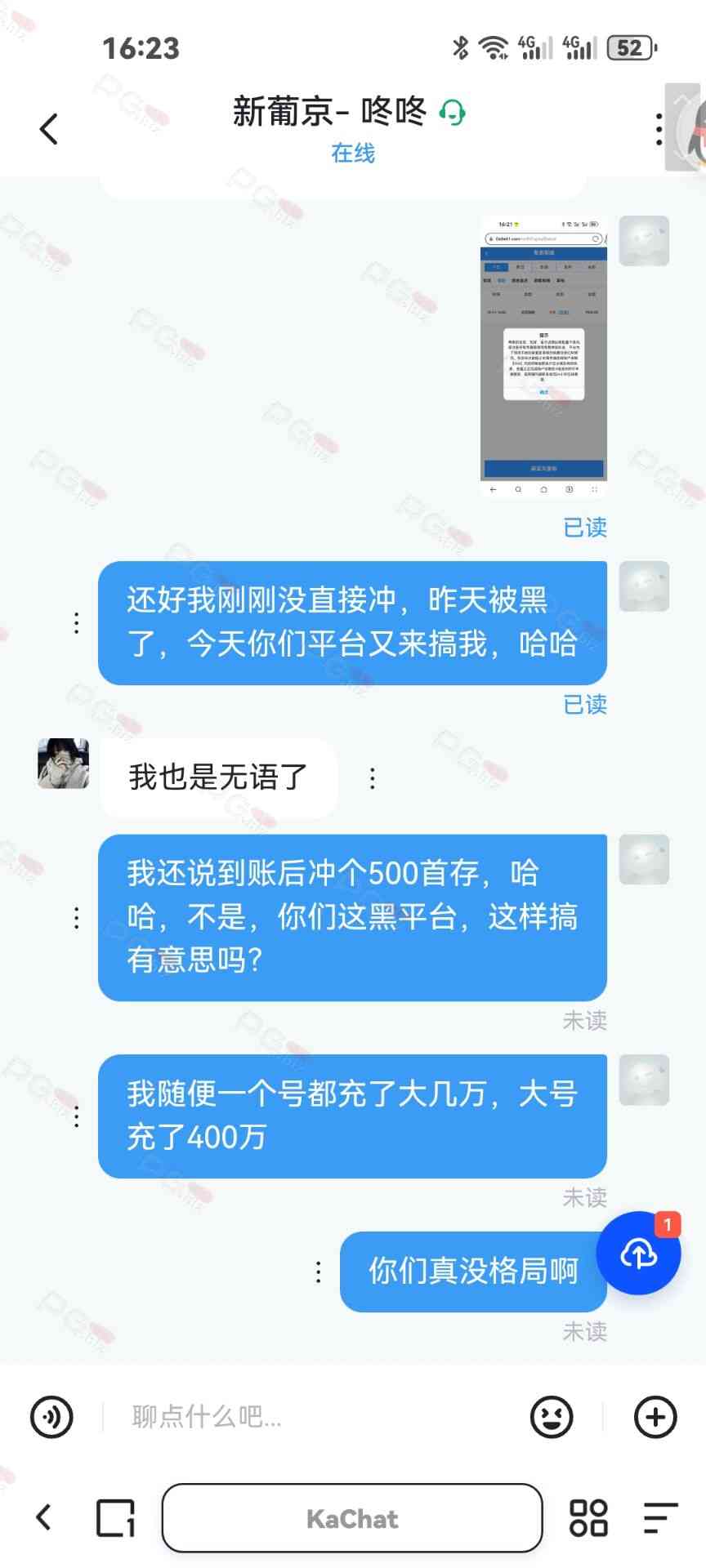The width and height of the screenshot is (706, 1568).
Task: Open the browser four-squares grid menu
Action: (x=588, y=1518)
